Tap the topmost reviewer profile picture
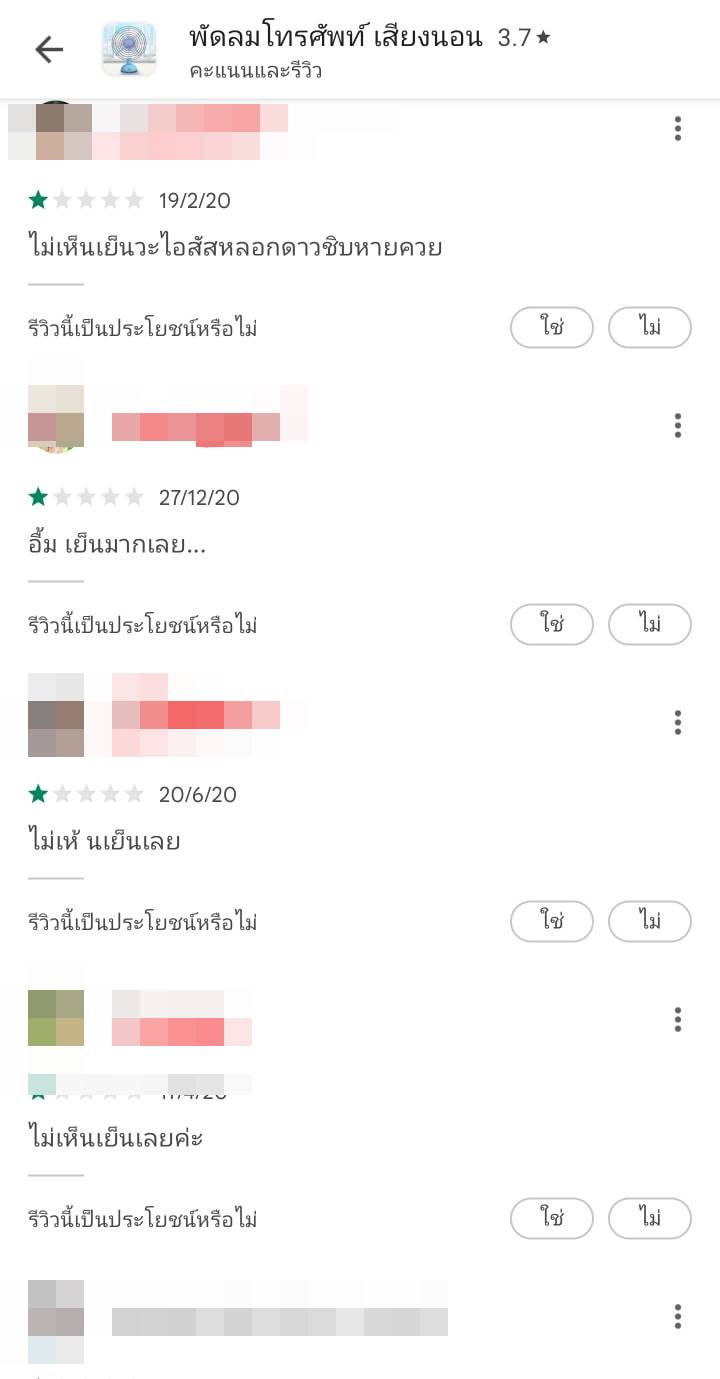This screenshot has width=720, height=1379. click(55, 130)
